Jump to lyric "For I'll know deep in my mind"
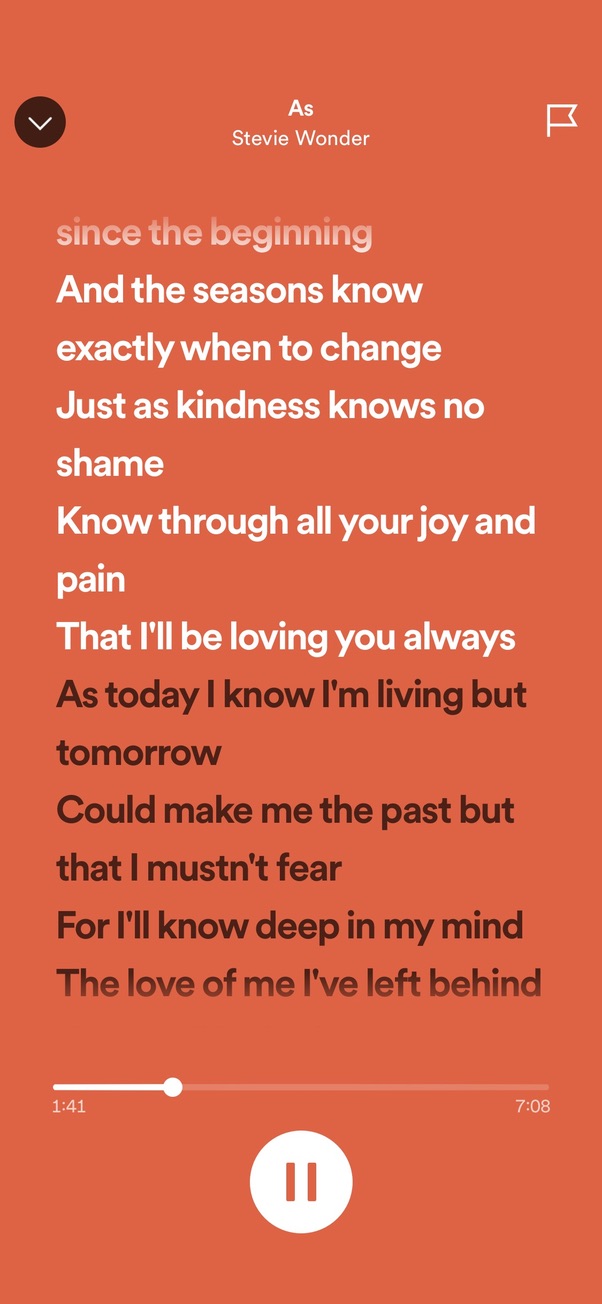602x1304 pixels. (290, 926)
